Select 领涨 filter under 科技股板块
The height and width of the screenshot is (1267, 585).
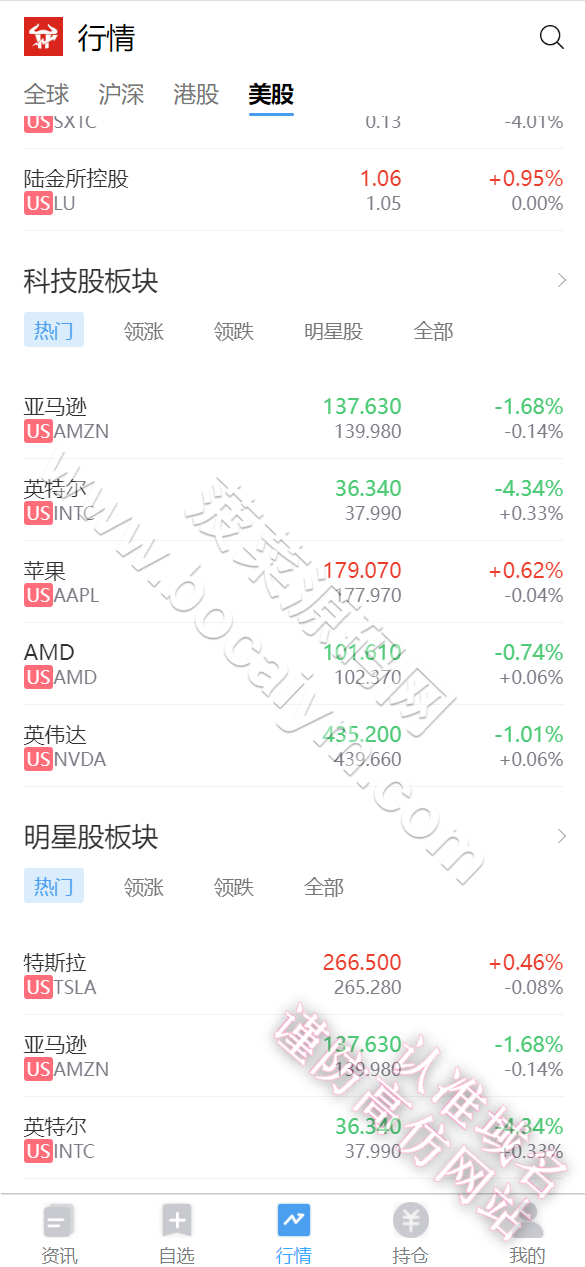click(144, 331)
